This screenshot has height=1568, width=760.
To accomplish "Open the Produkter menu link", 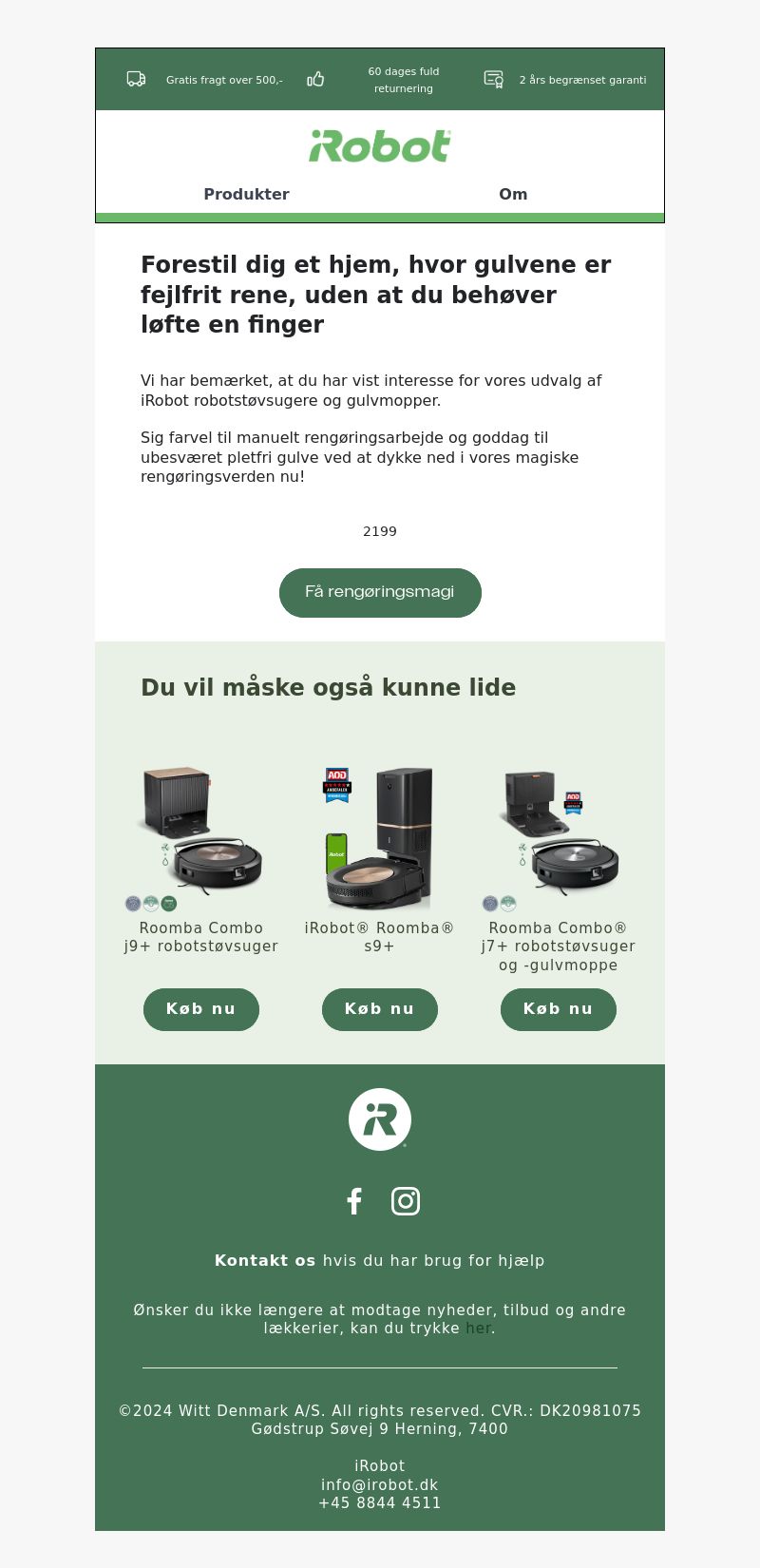I will tap(246, 194).
